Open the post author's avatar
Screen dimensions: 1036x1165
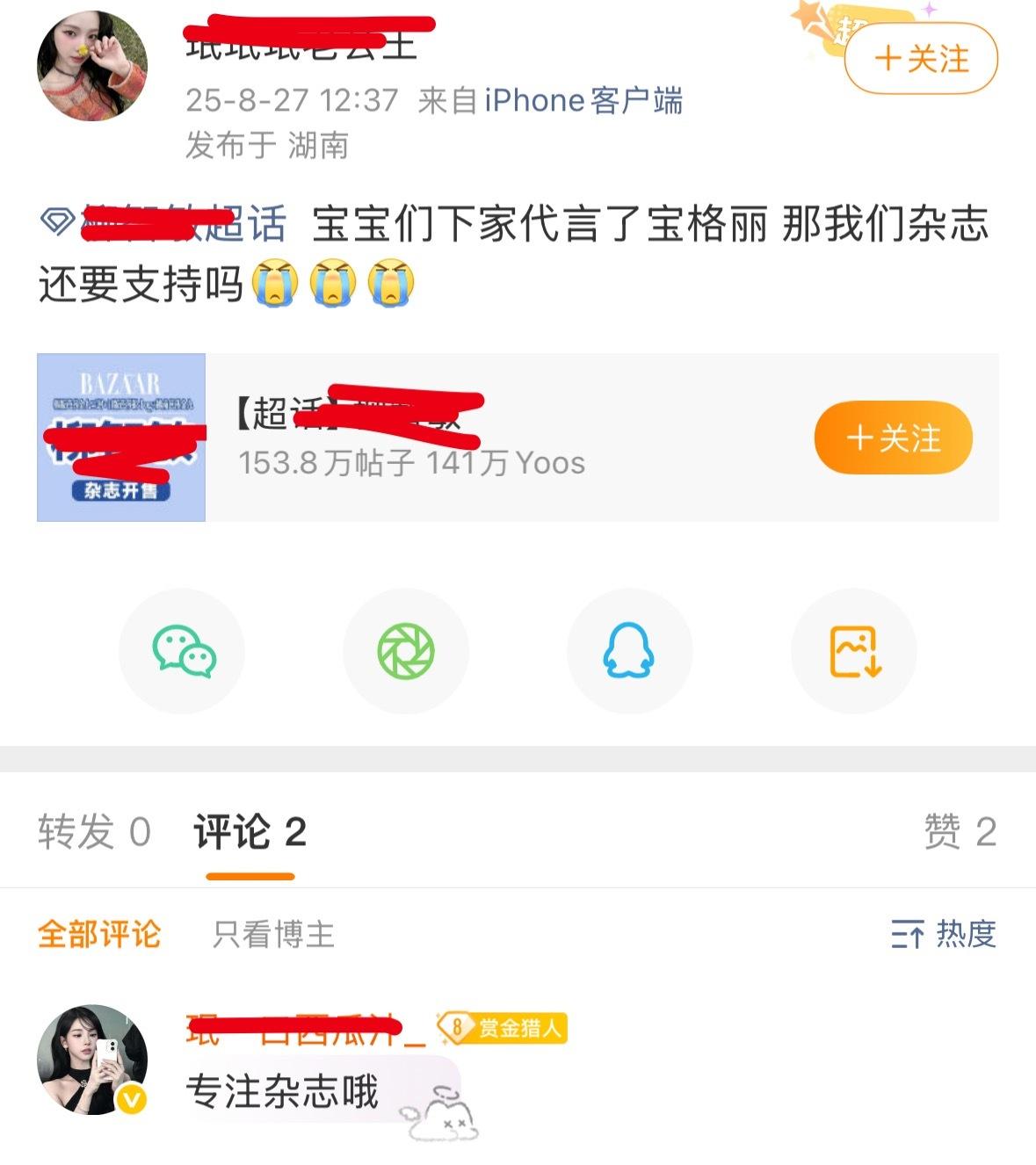pyautogui.click(x=91, y=66)
